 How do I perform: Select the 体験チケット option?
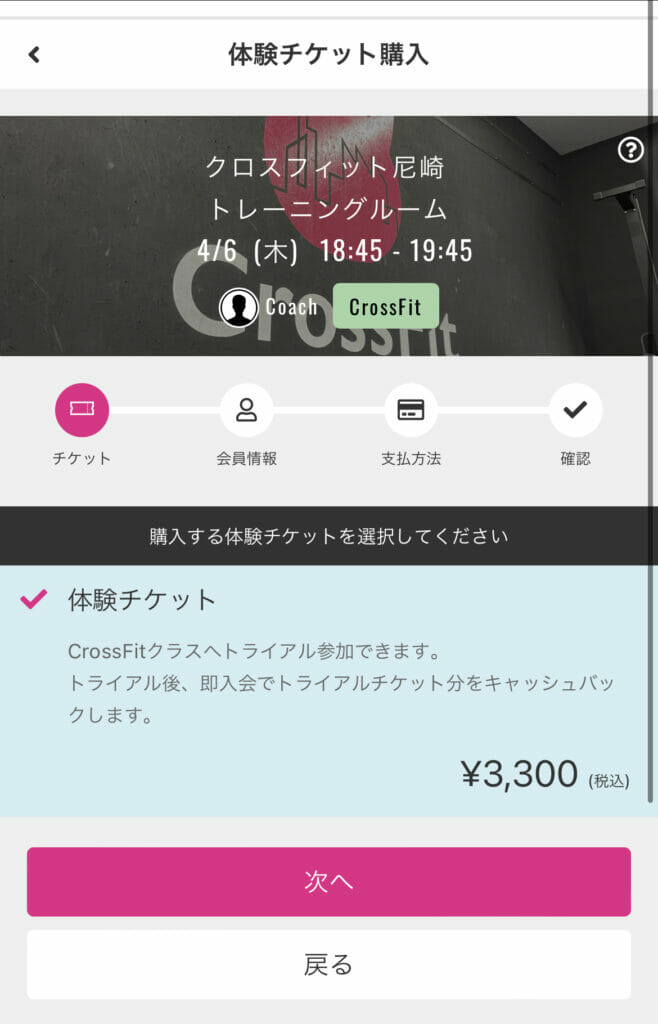tap(140, 600)
